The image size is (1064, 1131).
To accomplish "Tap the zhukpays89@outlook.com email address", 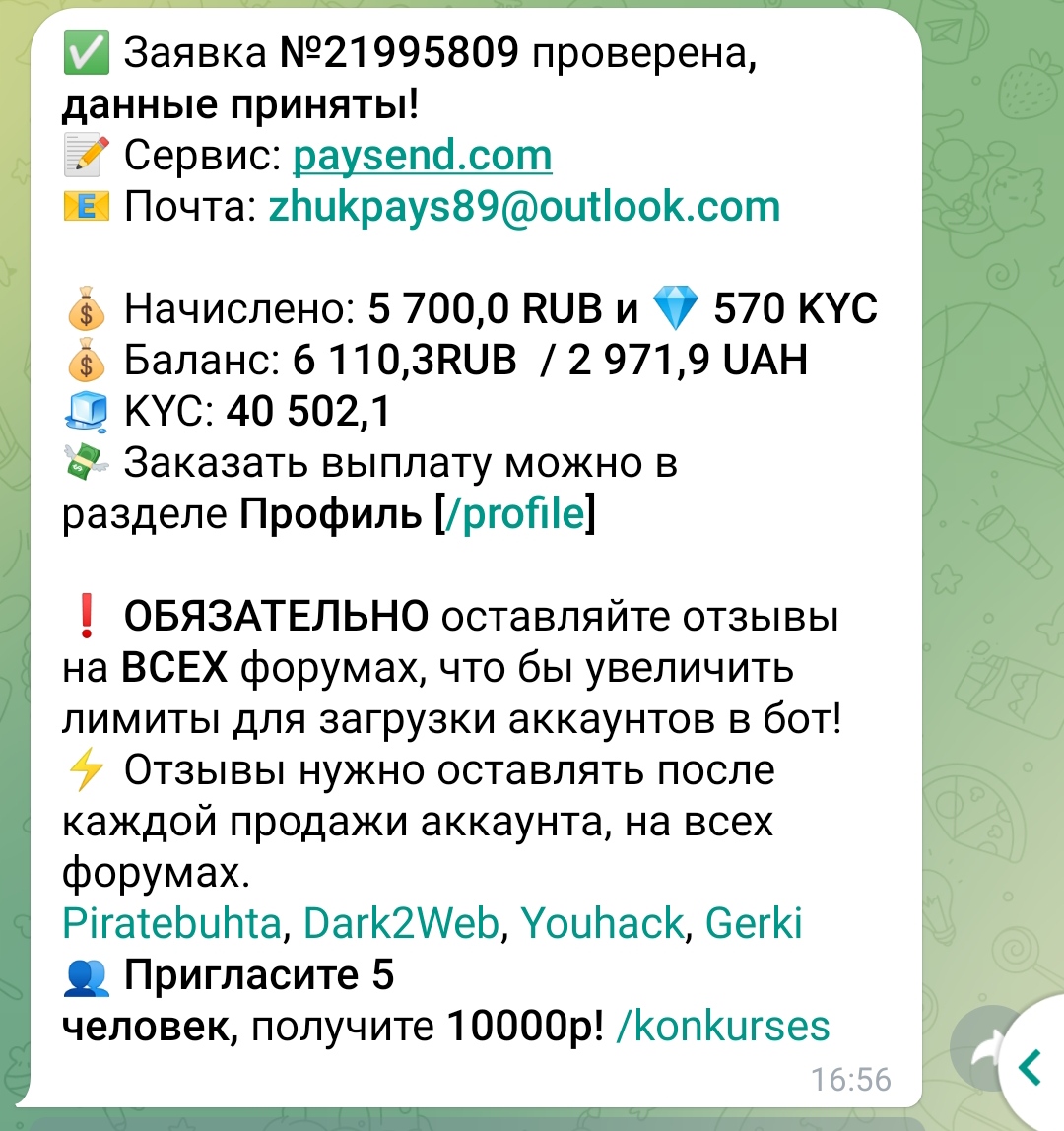I will pyautogui.click(x=524, y=207).
